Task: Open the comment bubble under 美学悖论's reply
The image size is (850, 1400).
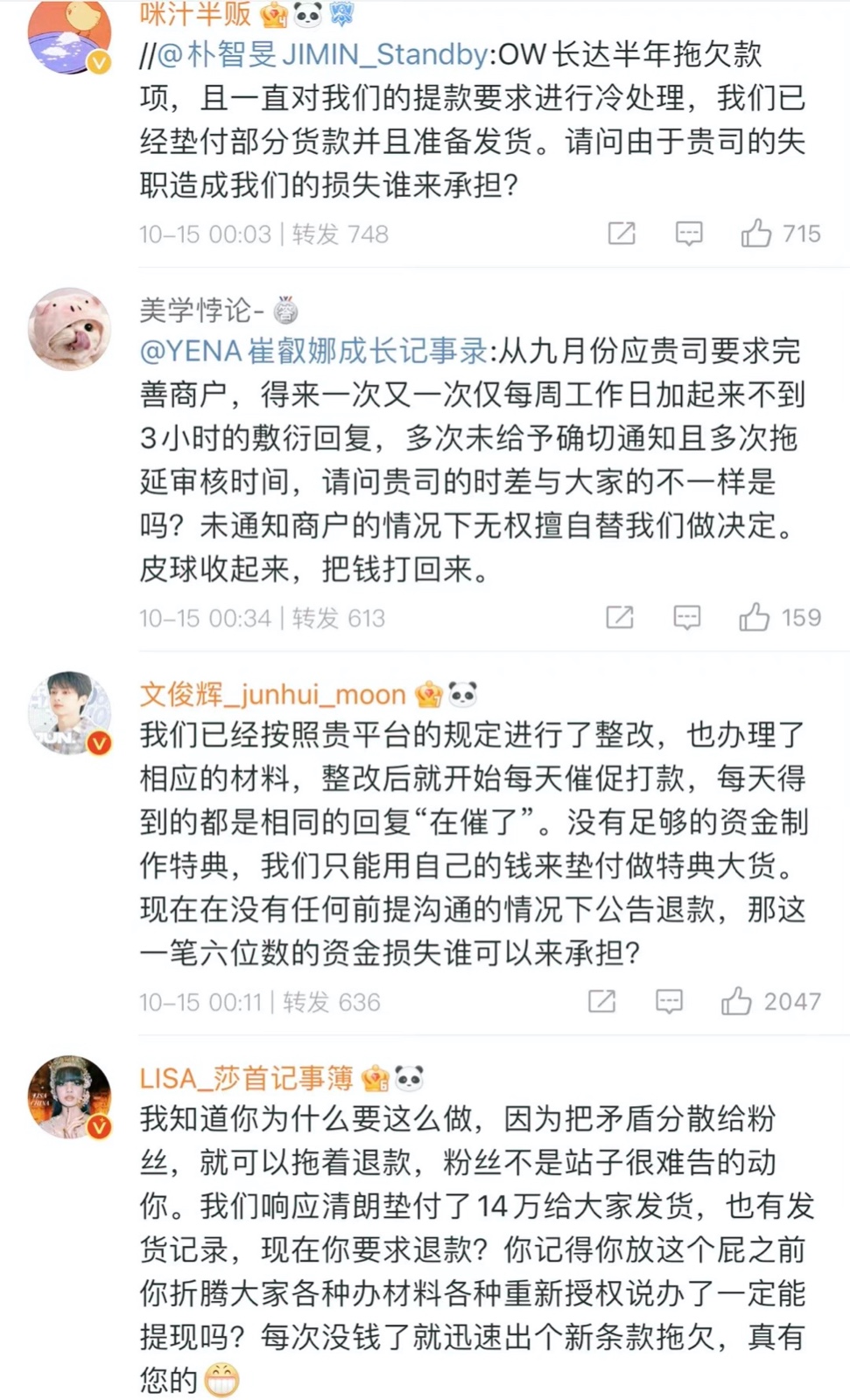Action: coord(689,618)
